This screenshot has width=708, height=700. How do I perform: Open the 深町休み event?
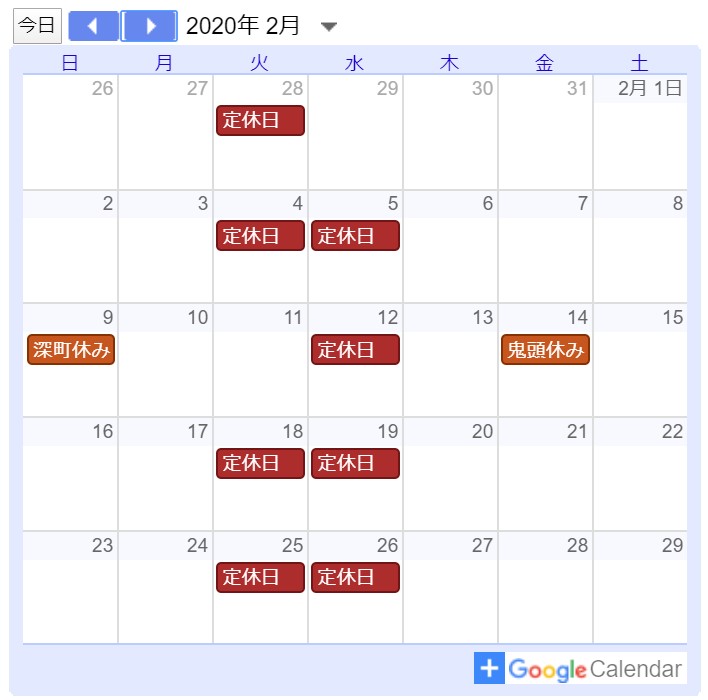(71, 350)
